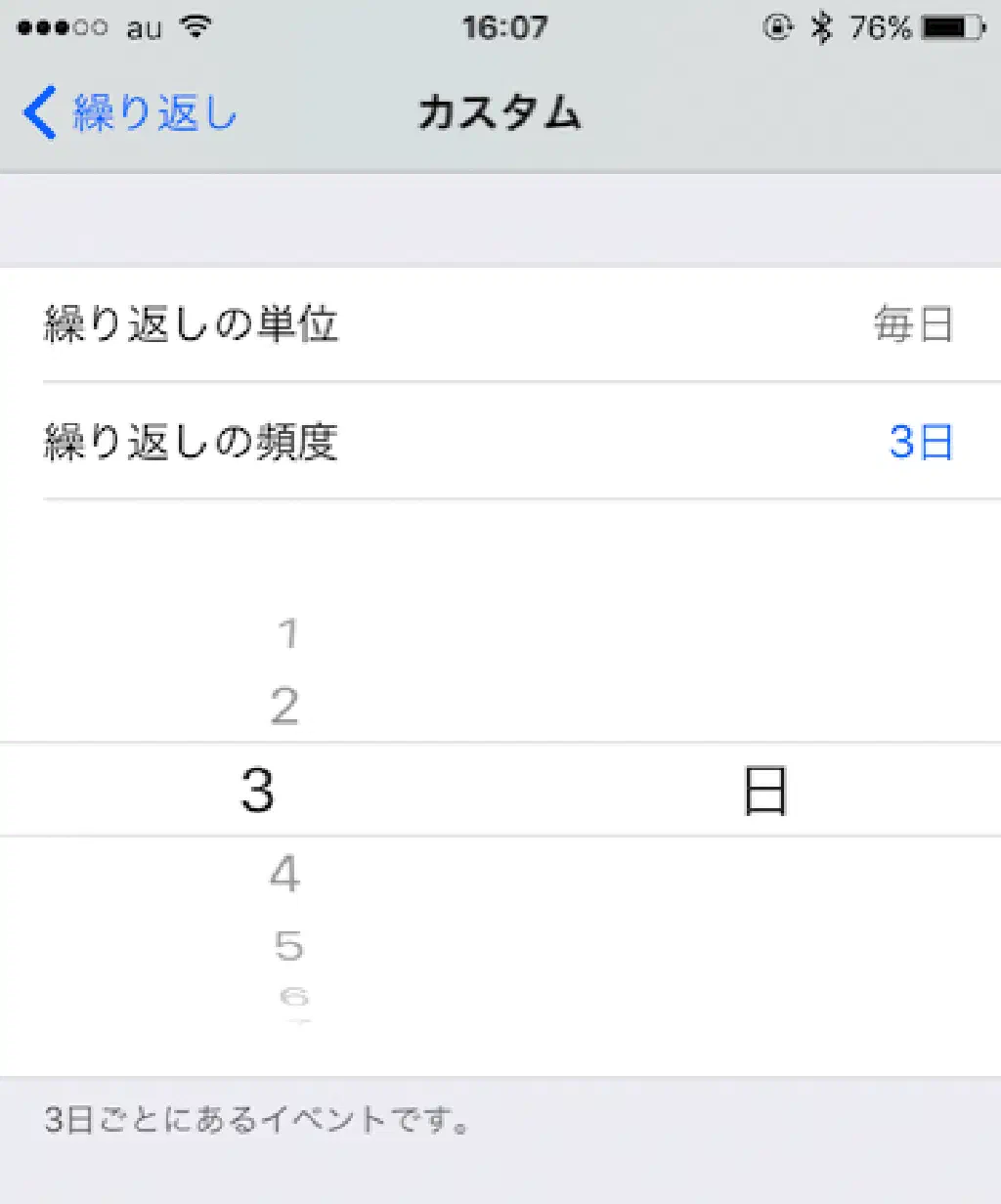Pick 5 in the frequency picker wheel

click(288, 945)
